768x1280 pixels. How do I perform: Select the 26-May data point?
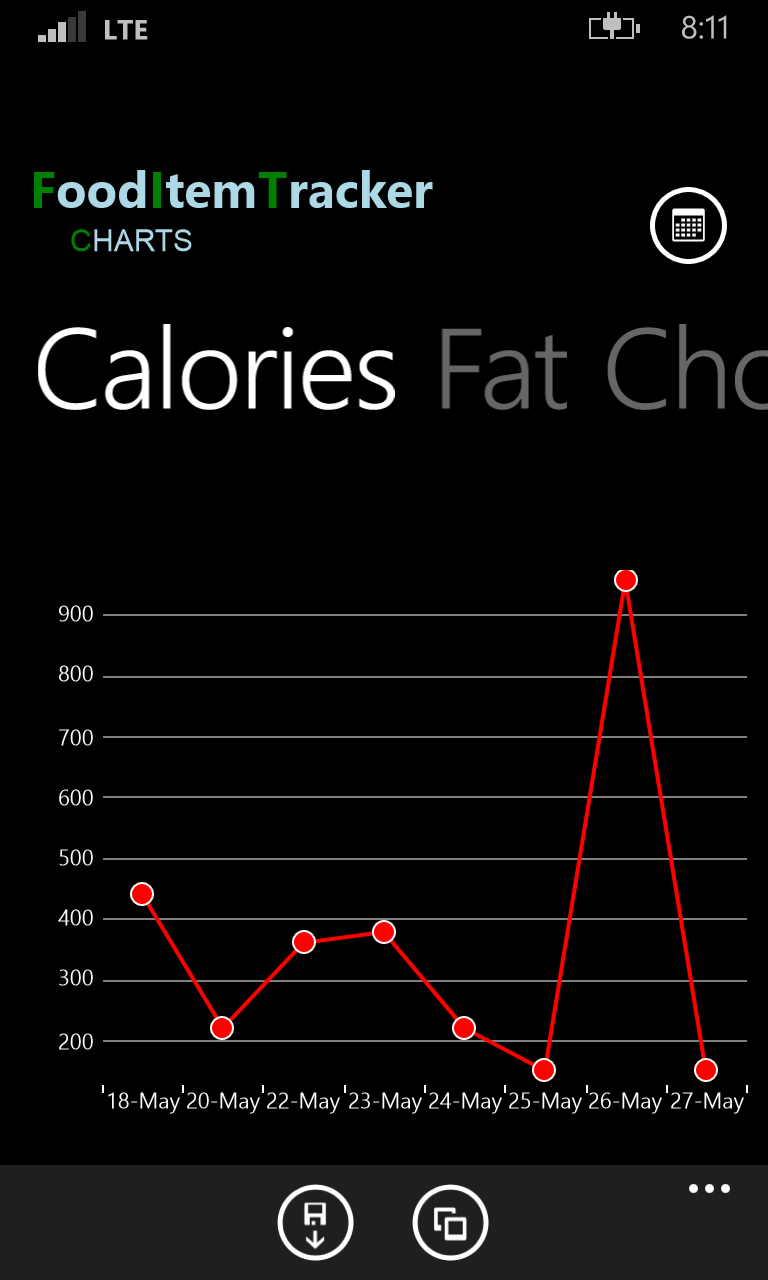click(626, 580)
